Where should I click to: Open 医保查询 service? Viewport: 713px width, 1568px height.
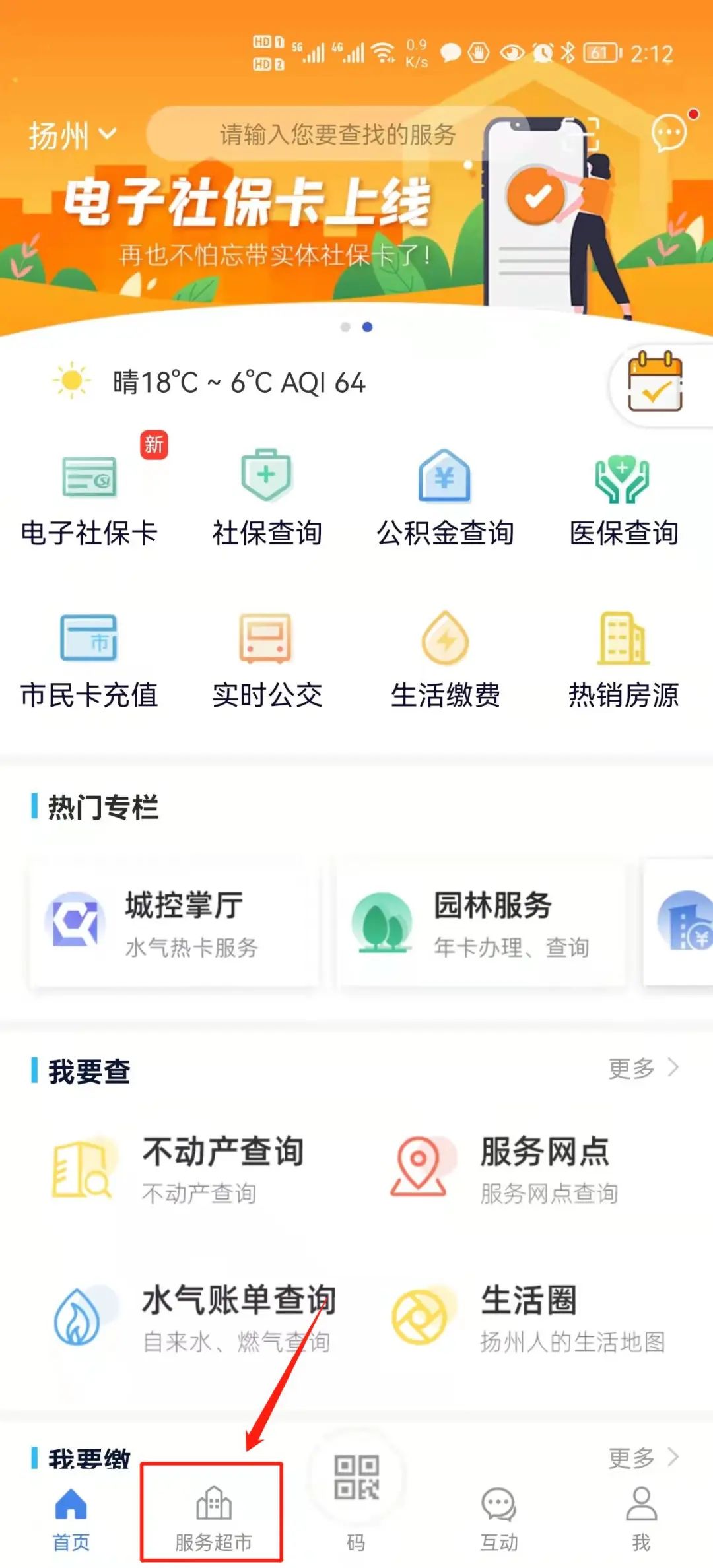[x=623, y=500]
